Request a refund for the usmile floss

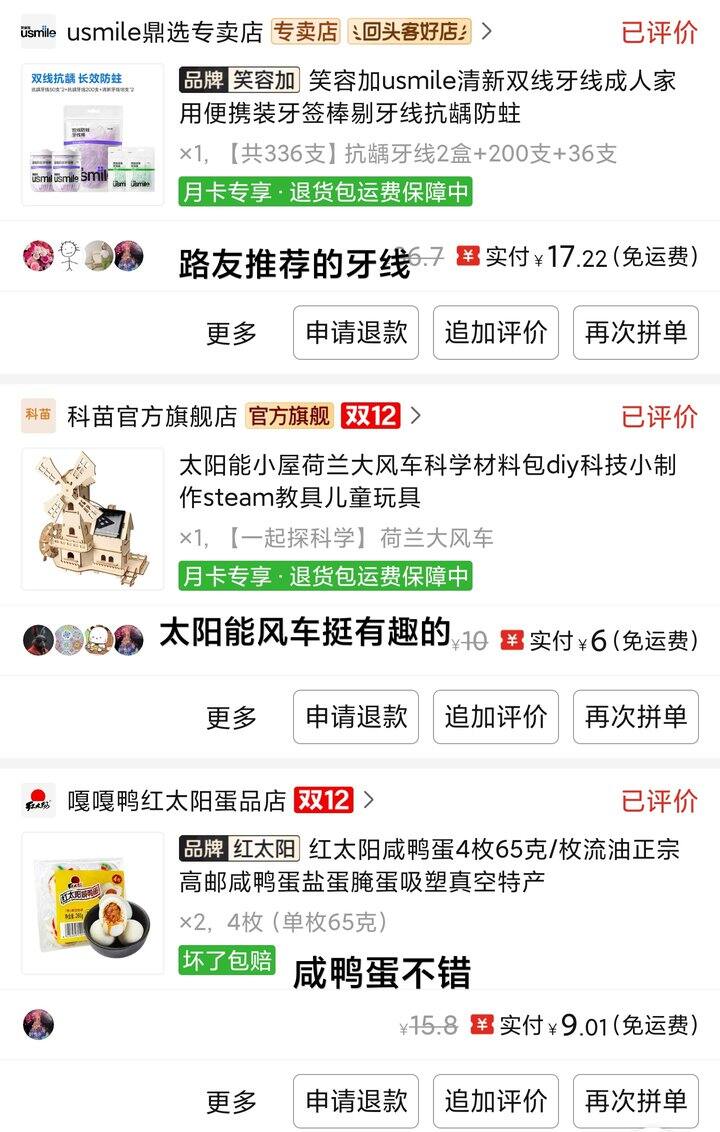coord(356,333)
